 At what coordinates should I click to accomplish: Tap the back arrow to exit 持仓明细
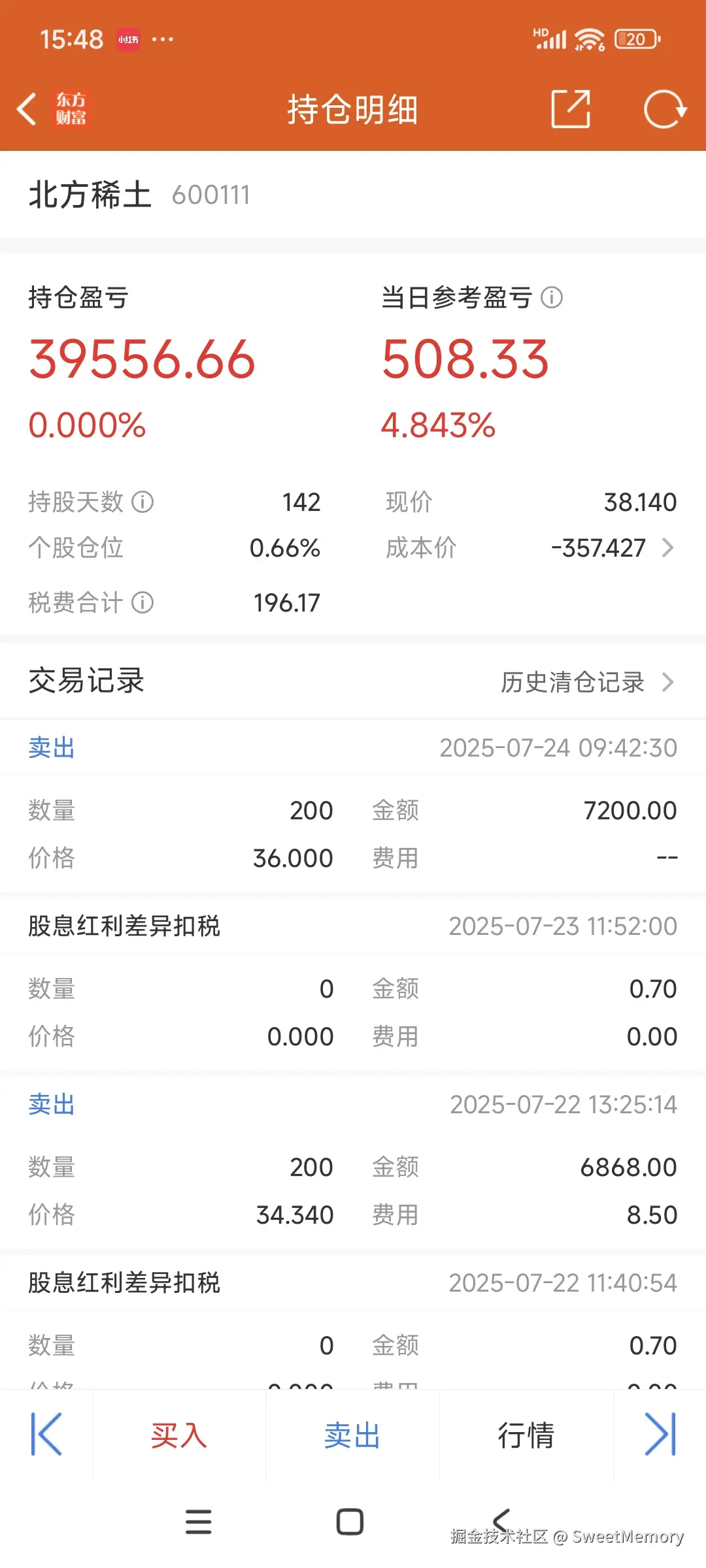click(27, 108)
